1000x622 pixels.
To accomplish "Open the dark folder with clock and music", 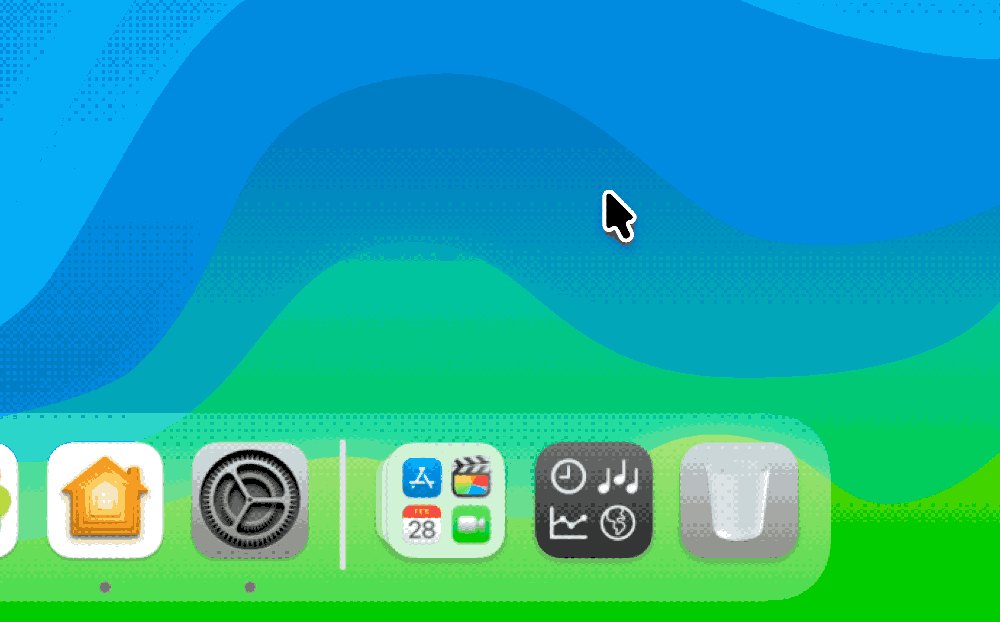I will 594,499.
